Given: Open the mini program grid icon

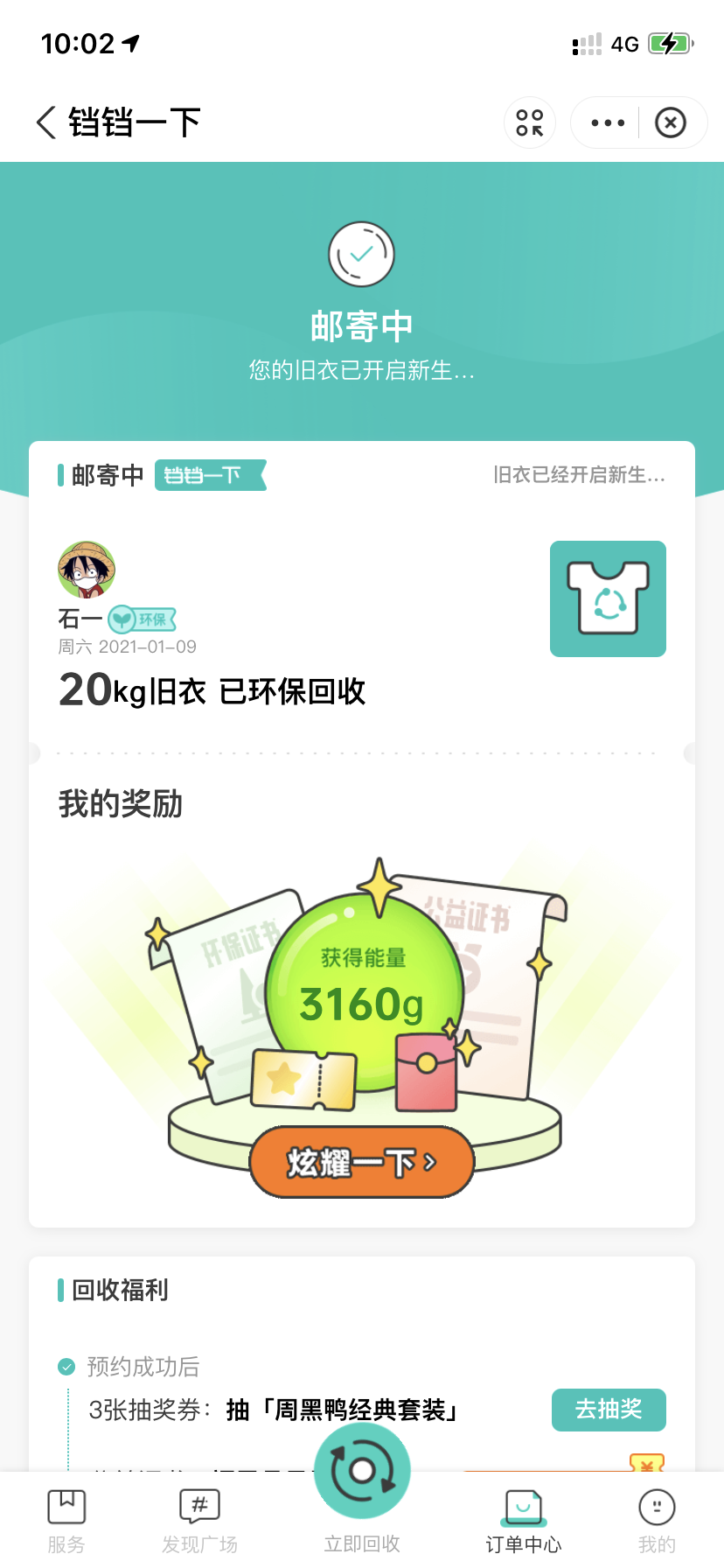Looking at the screenshot, I should [529, 122].
